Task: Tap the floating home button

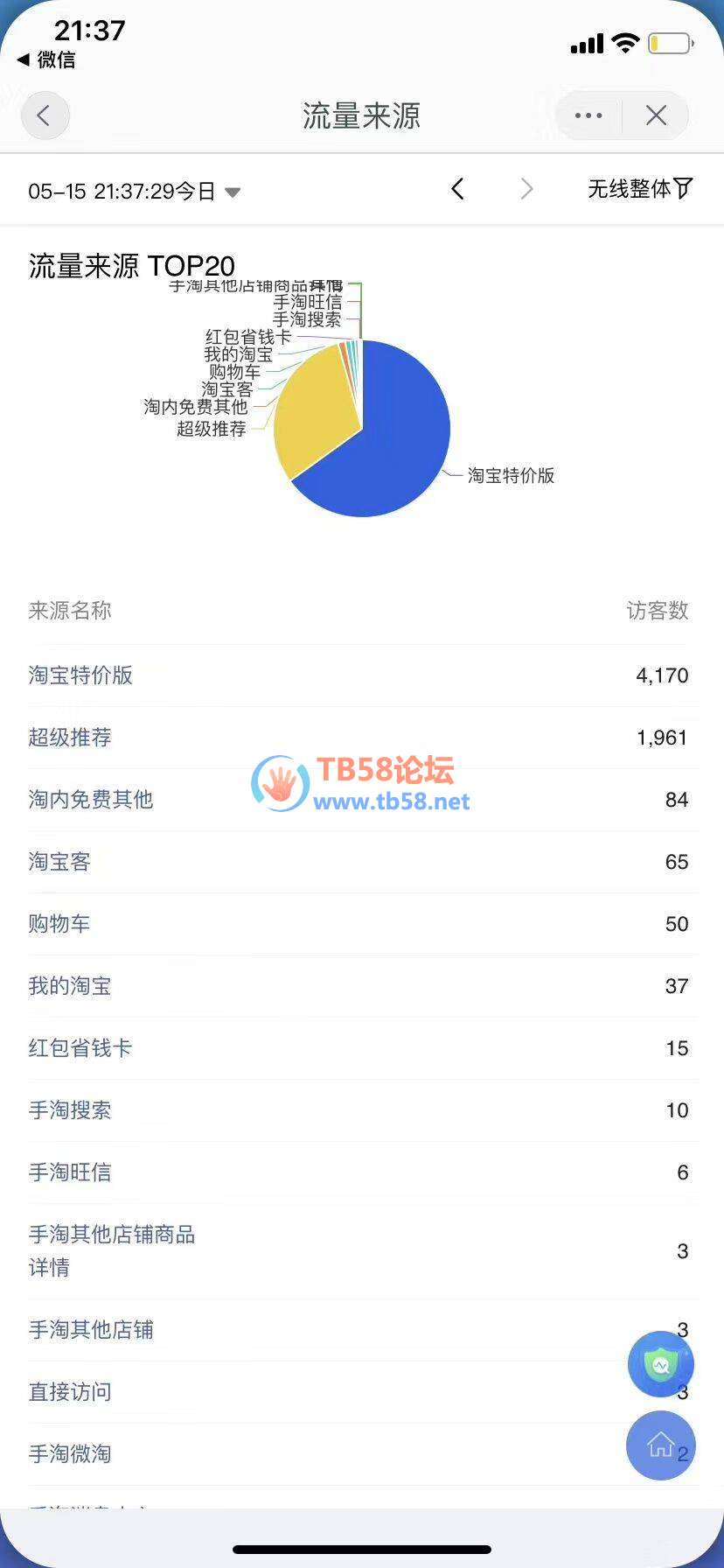Action: point(661,1445)
